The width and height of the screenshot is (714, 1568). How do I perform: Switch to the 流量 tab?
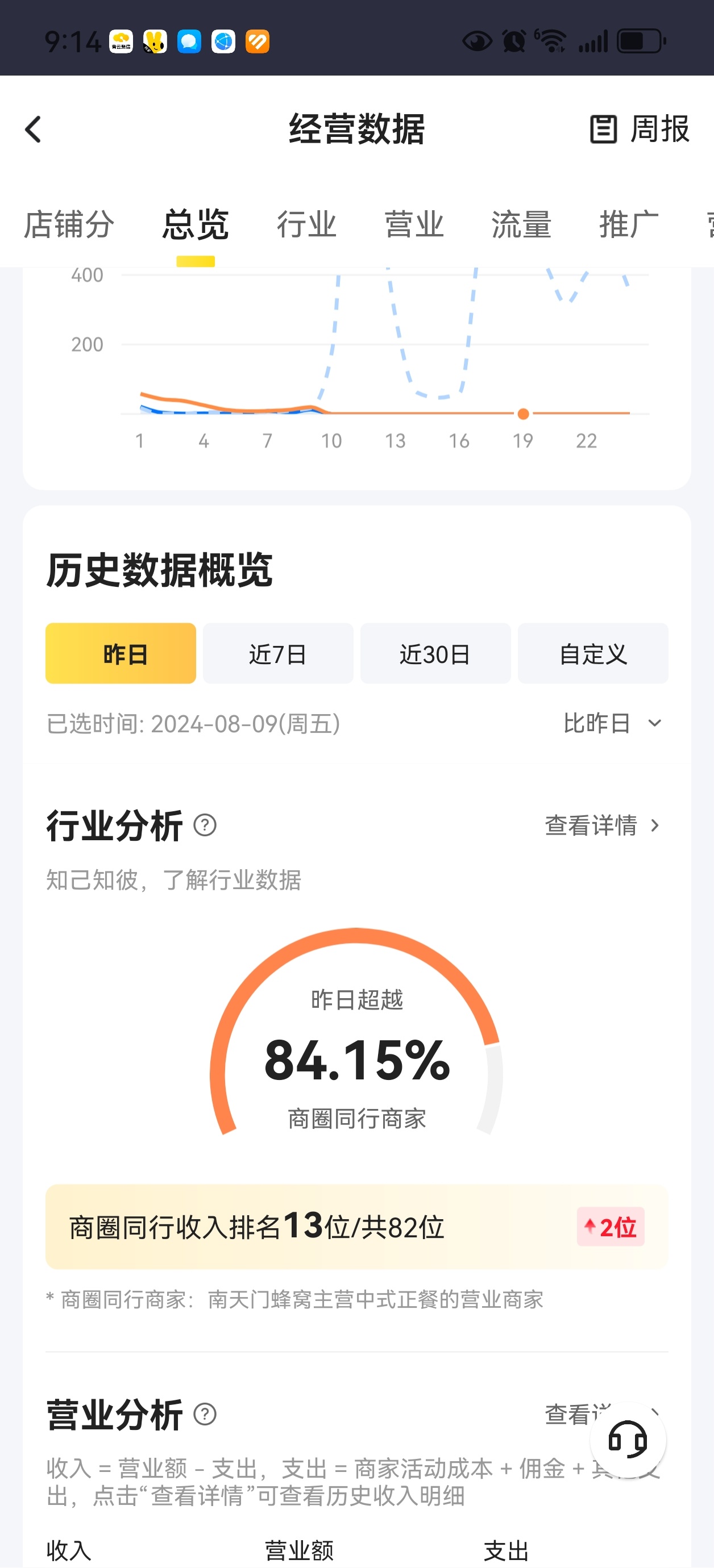click(521, 224)
